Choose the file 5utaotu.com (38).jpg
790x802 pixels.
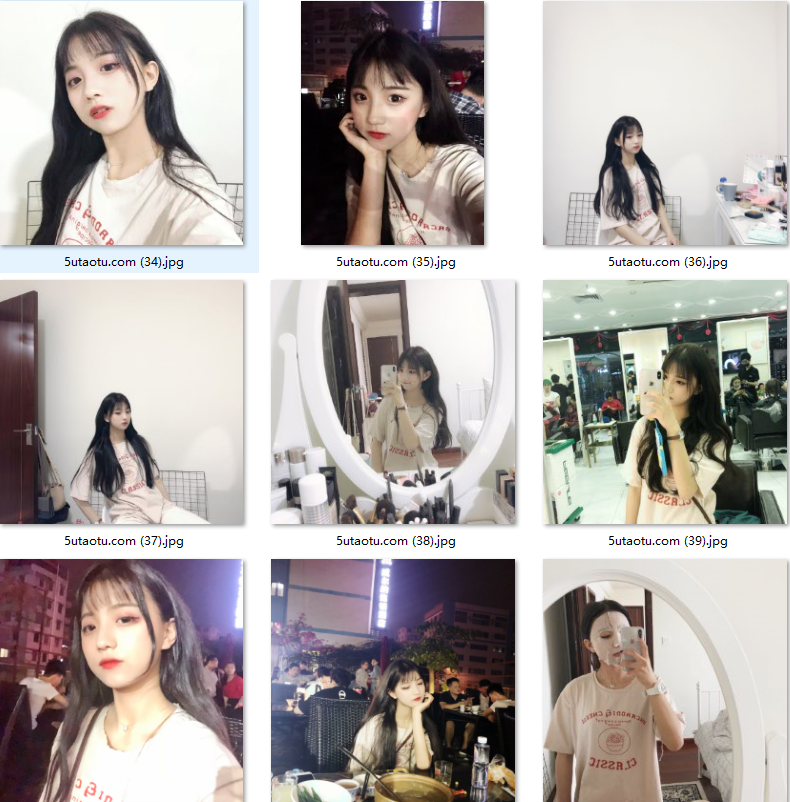pos(393,402)
